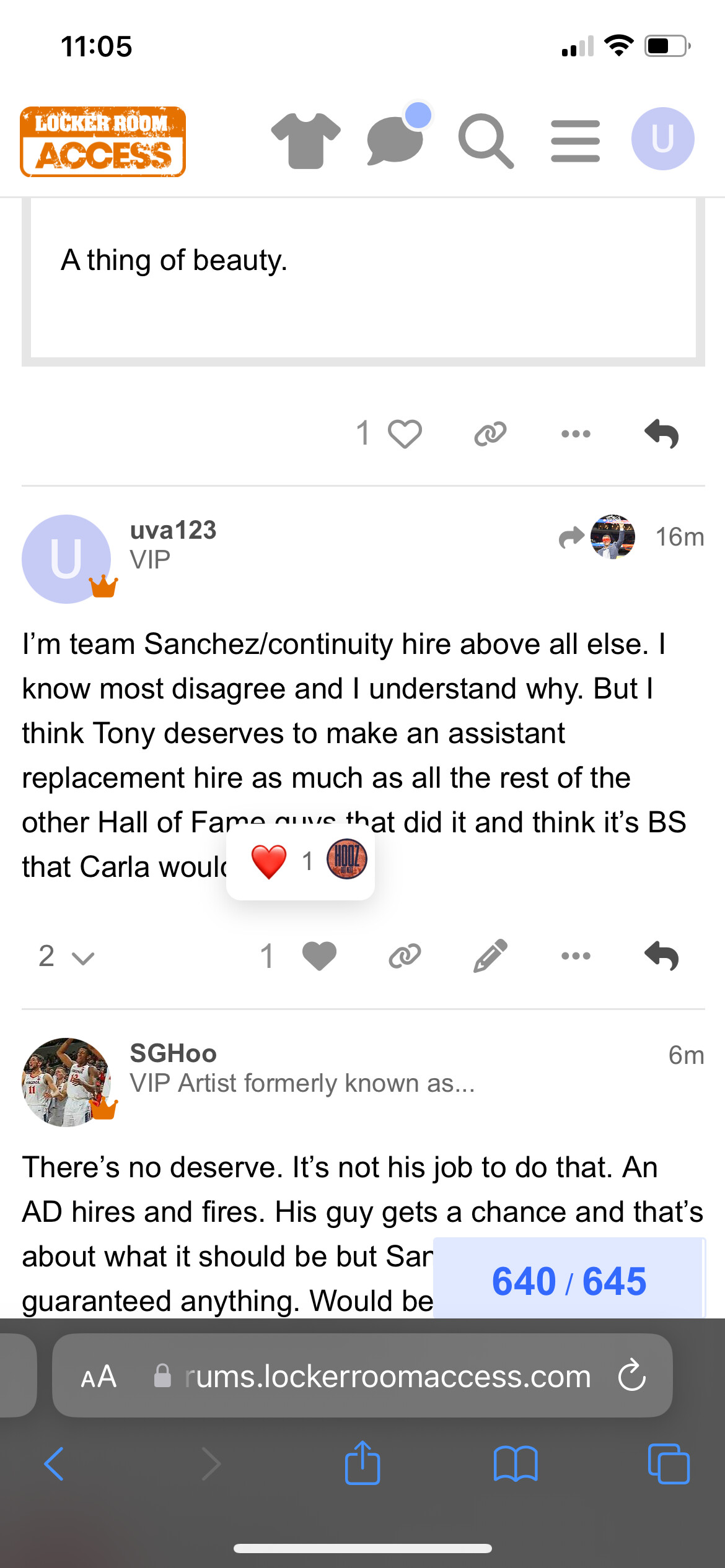Edit uva123's post with the pencil
Image resolution: width=725 pixels, height=1568 pixels.
coord(490,956)
